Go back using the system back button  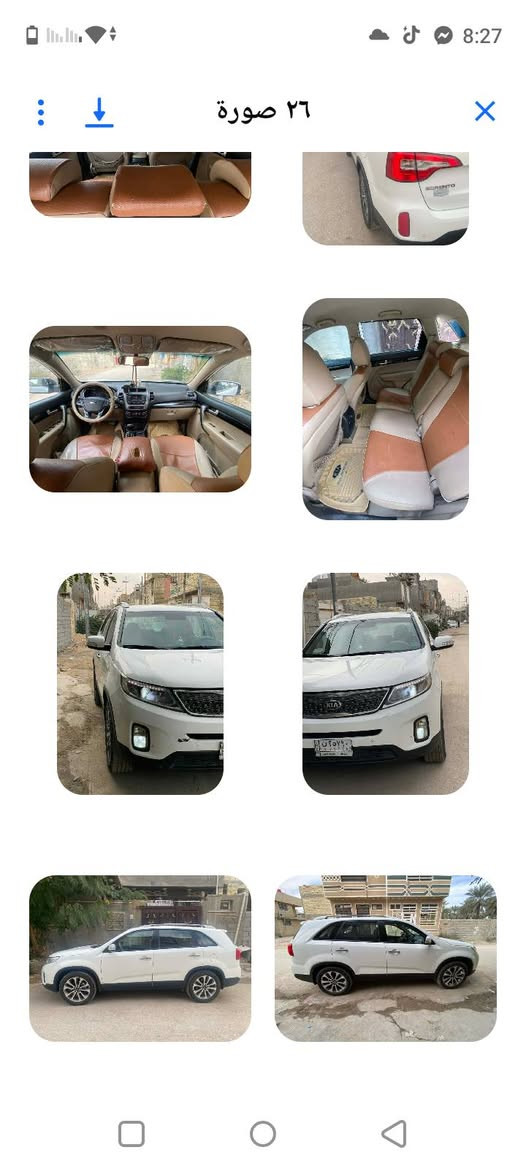(393, 1134)
